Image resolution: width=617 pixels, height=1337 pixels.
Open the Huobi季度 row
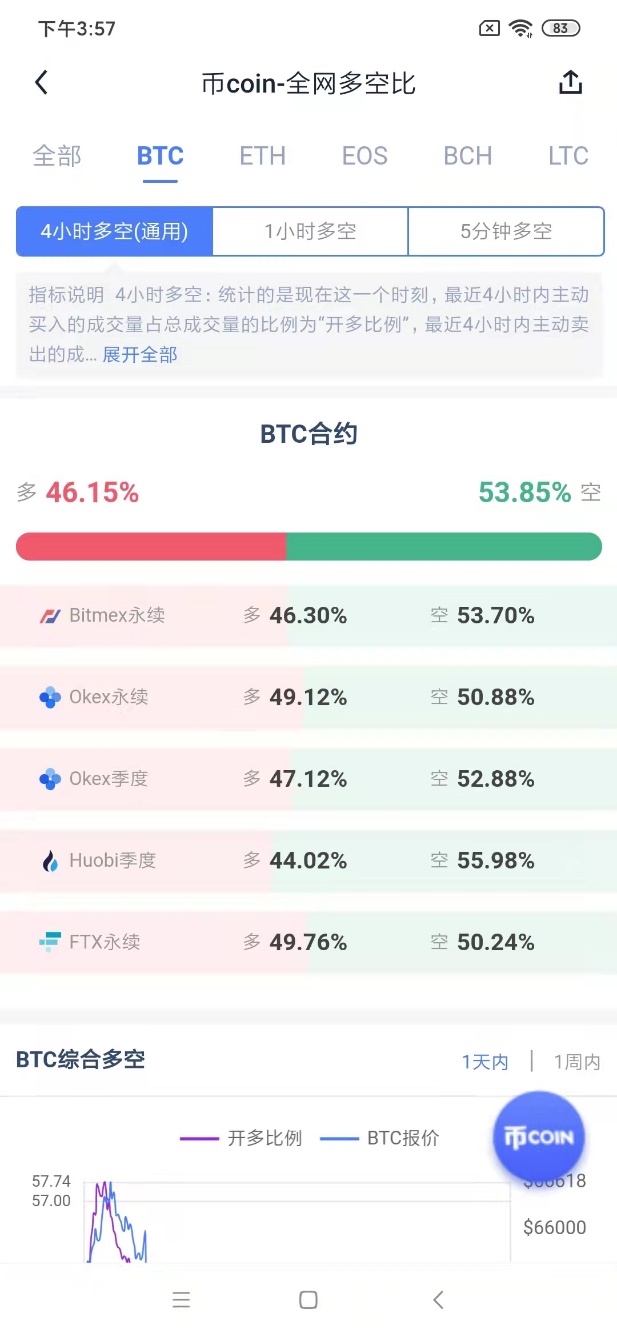click(x=308, y=860)
